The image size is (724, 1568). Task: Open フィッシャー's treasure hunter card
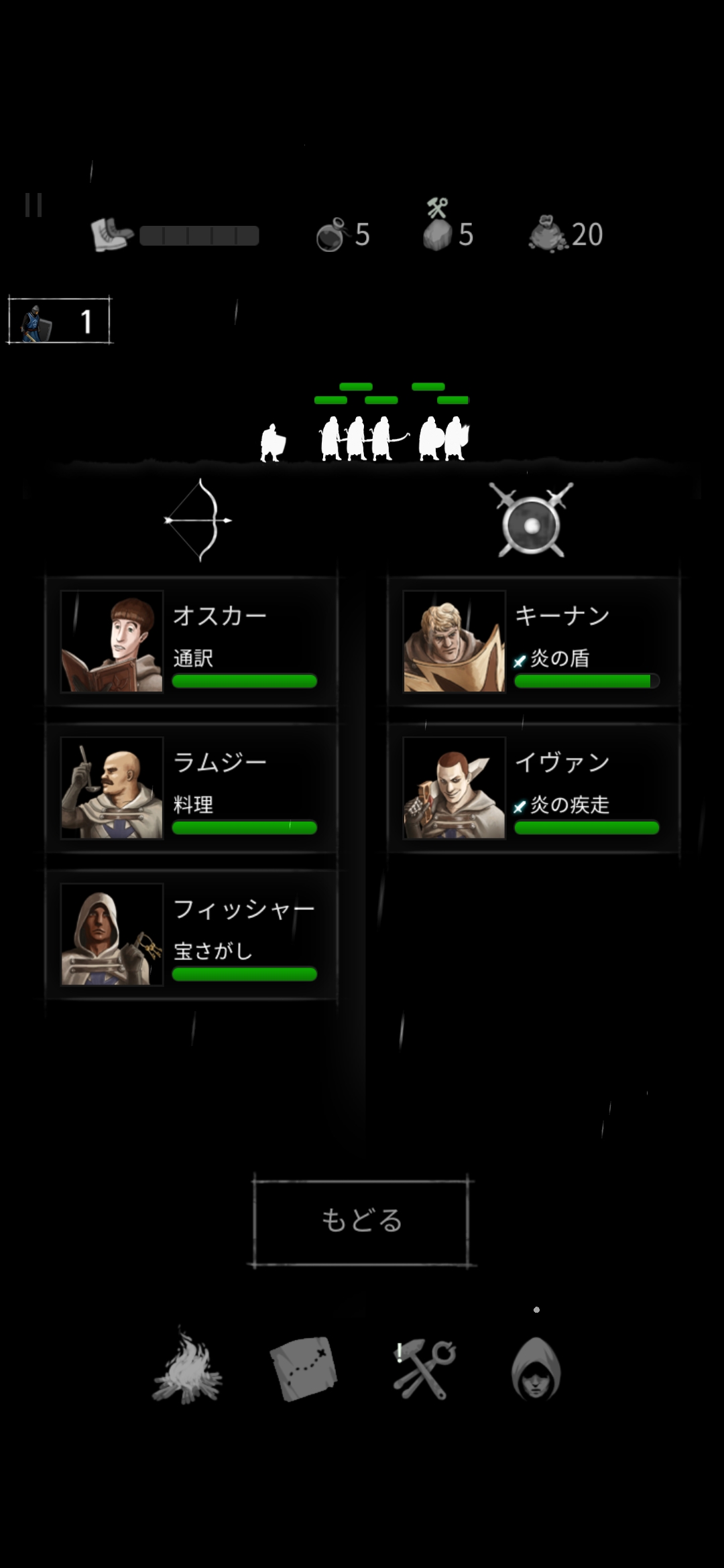(x=191, y=934)
